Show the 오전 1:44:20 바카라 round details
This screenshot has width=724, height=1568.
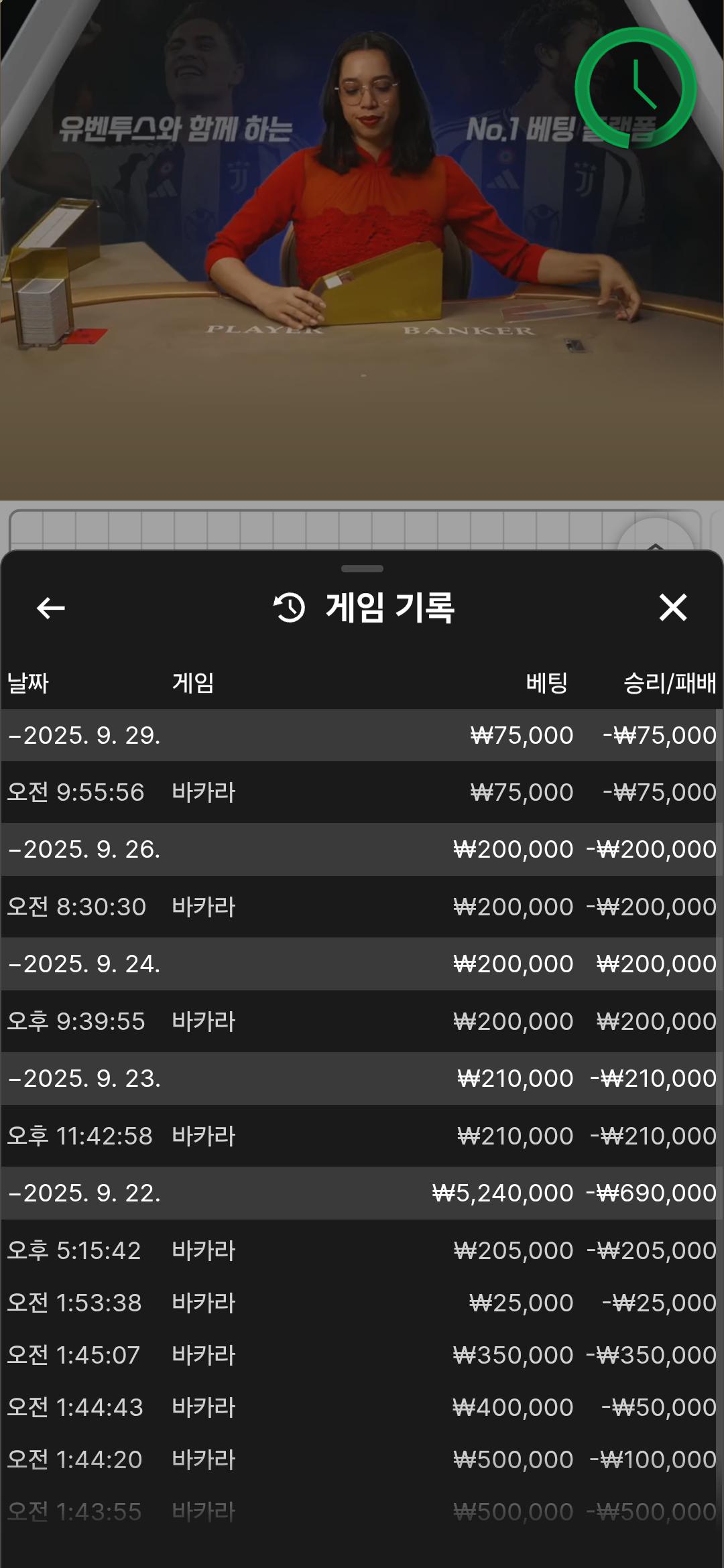pyautogui.click(x=362, y=1459)
